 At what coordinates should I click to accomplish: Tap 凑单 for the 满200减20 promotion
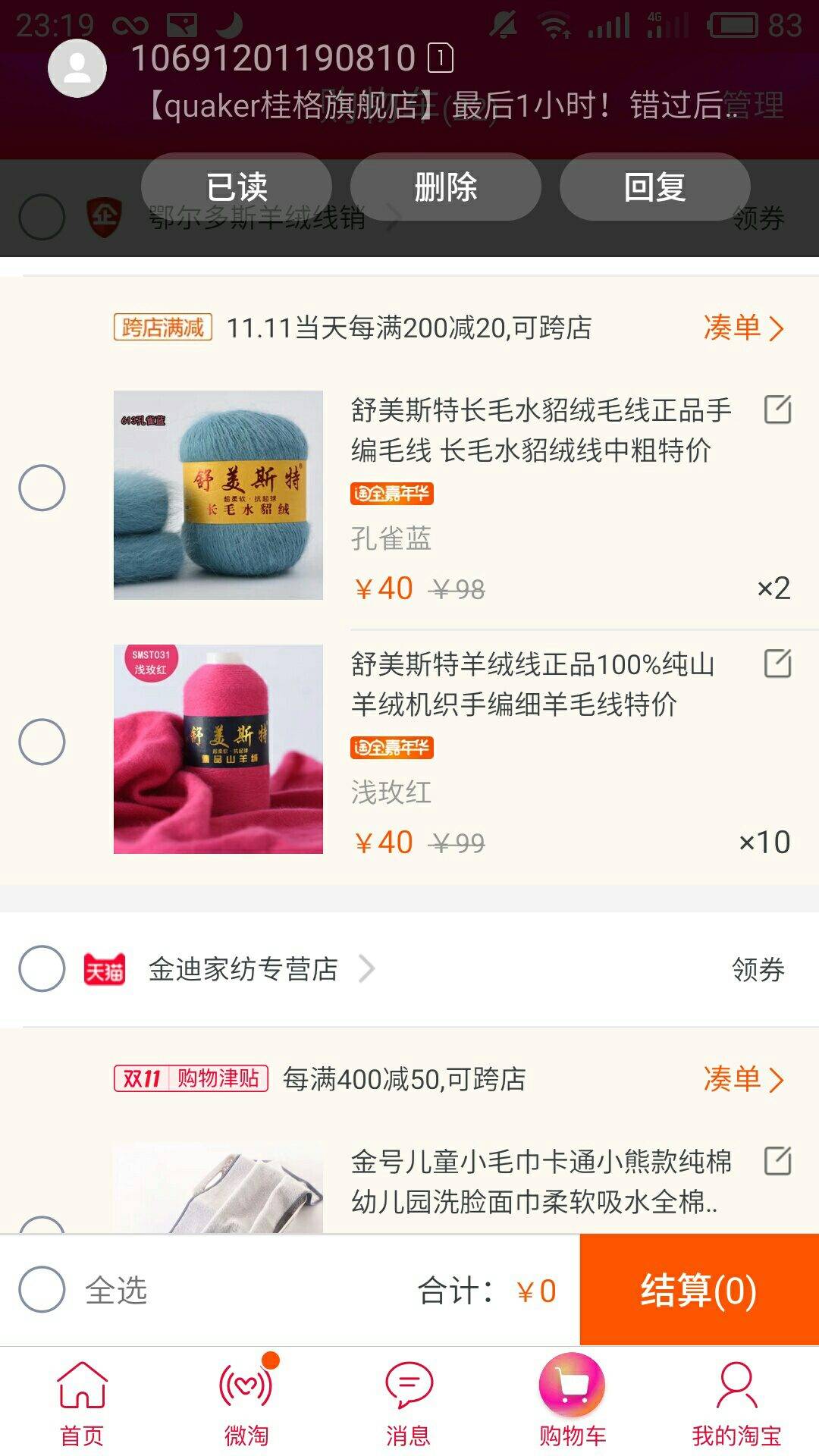(743, 328)
